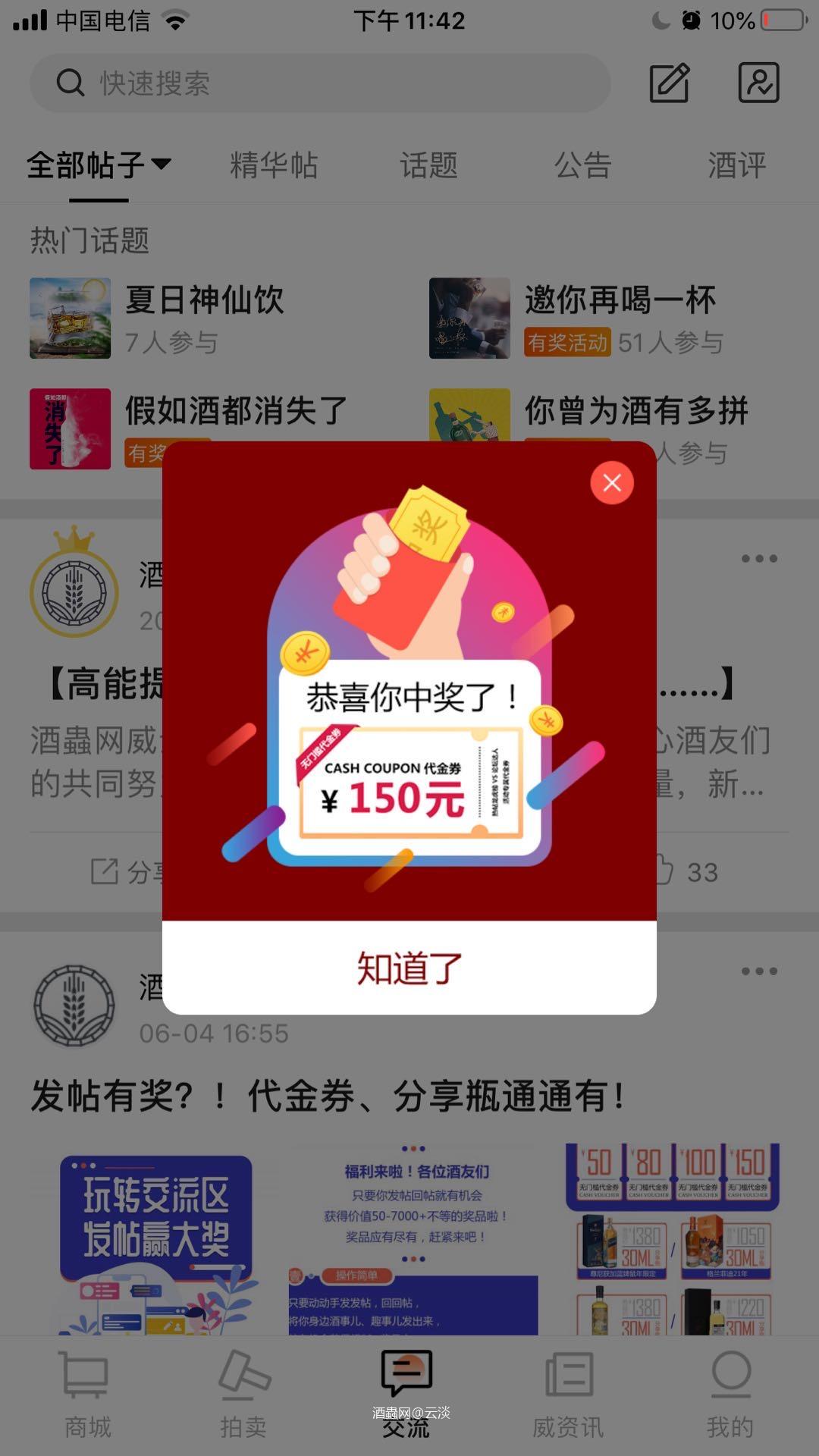Expand the 全部帖子 dropdown arrow

tap(162, 166)
